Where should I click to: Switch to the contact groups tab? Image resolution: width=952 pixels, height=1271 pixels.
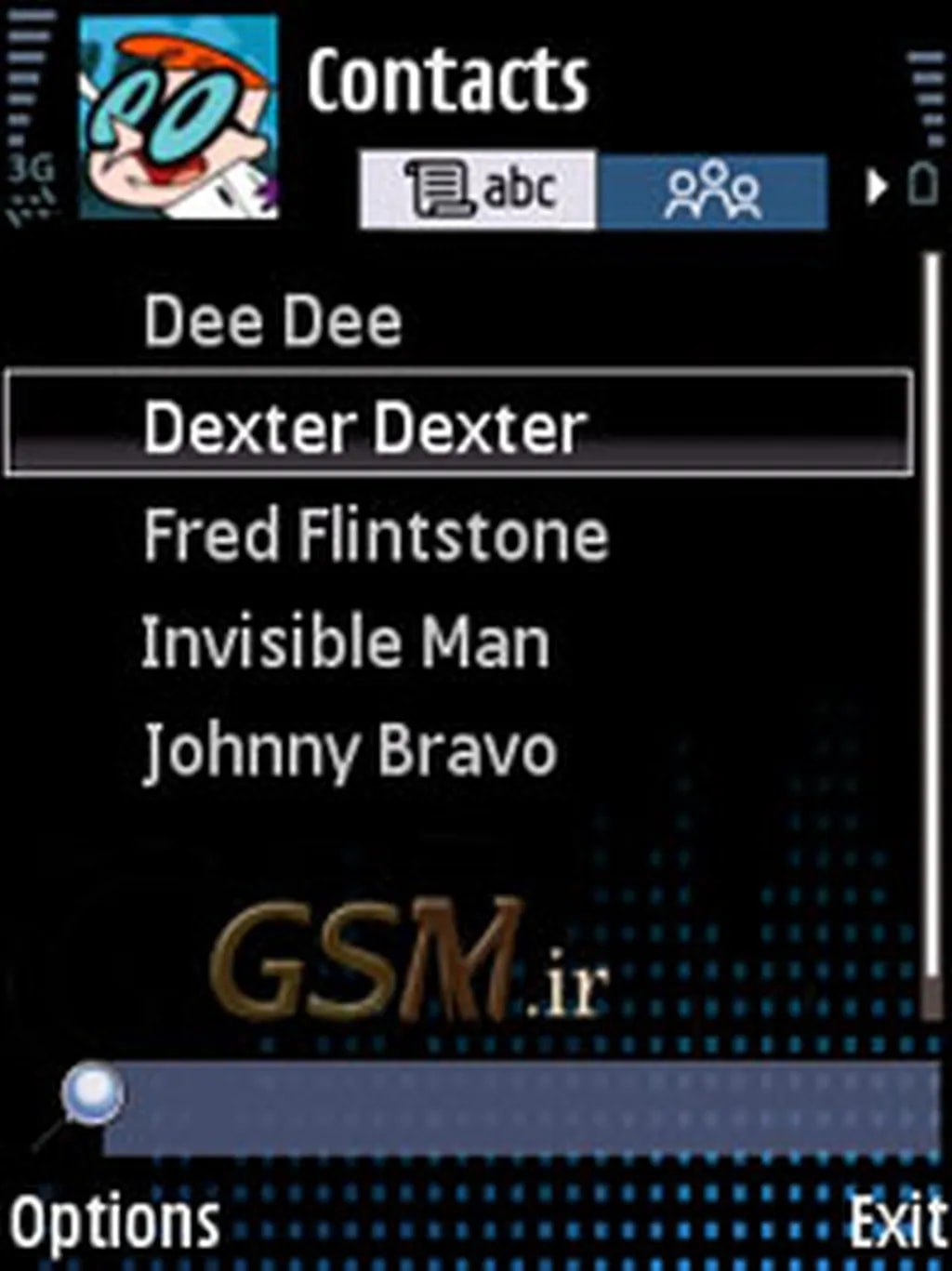tap(712, 190)
